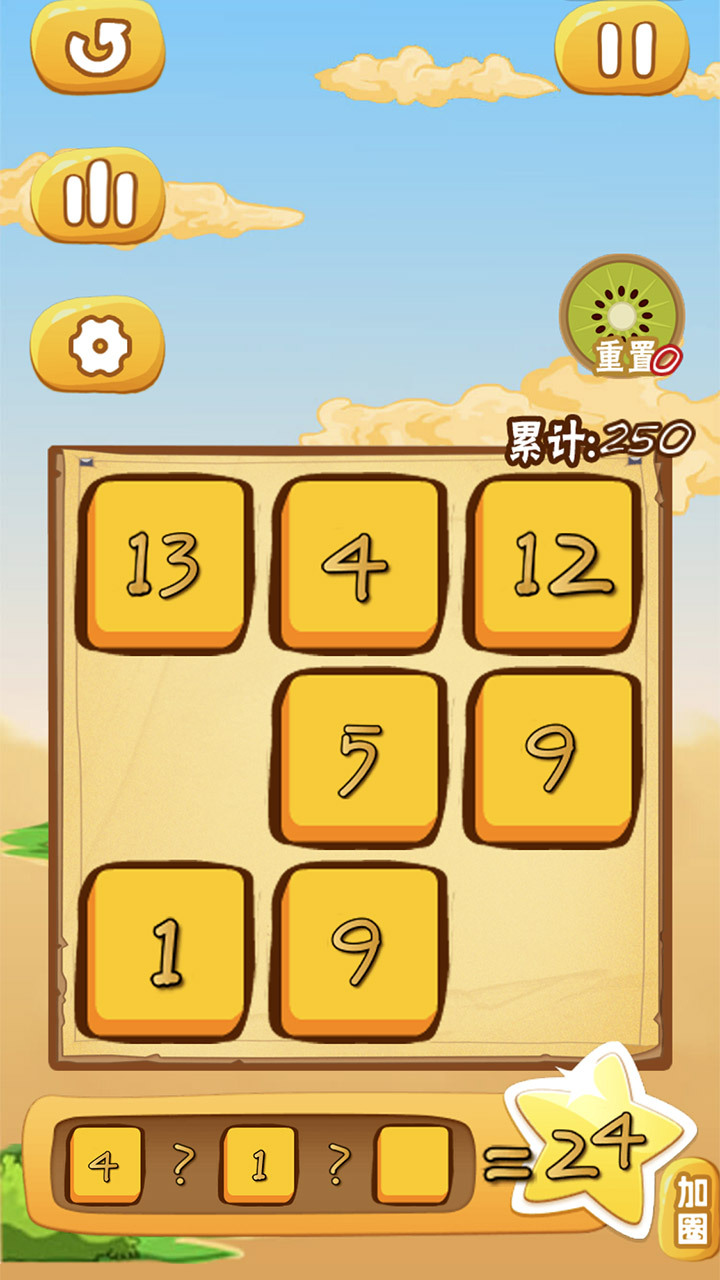Choose the number 12 tile
Image resolution: width=720 pixels, height=1280 pixels.
click(552, 563)
